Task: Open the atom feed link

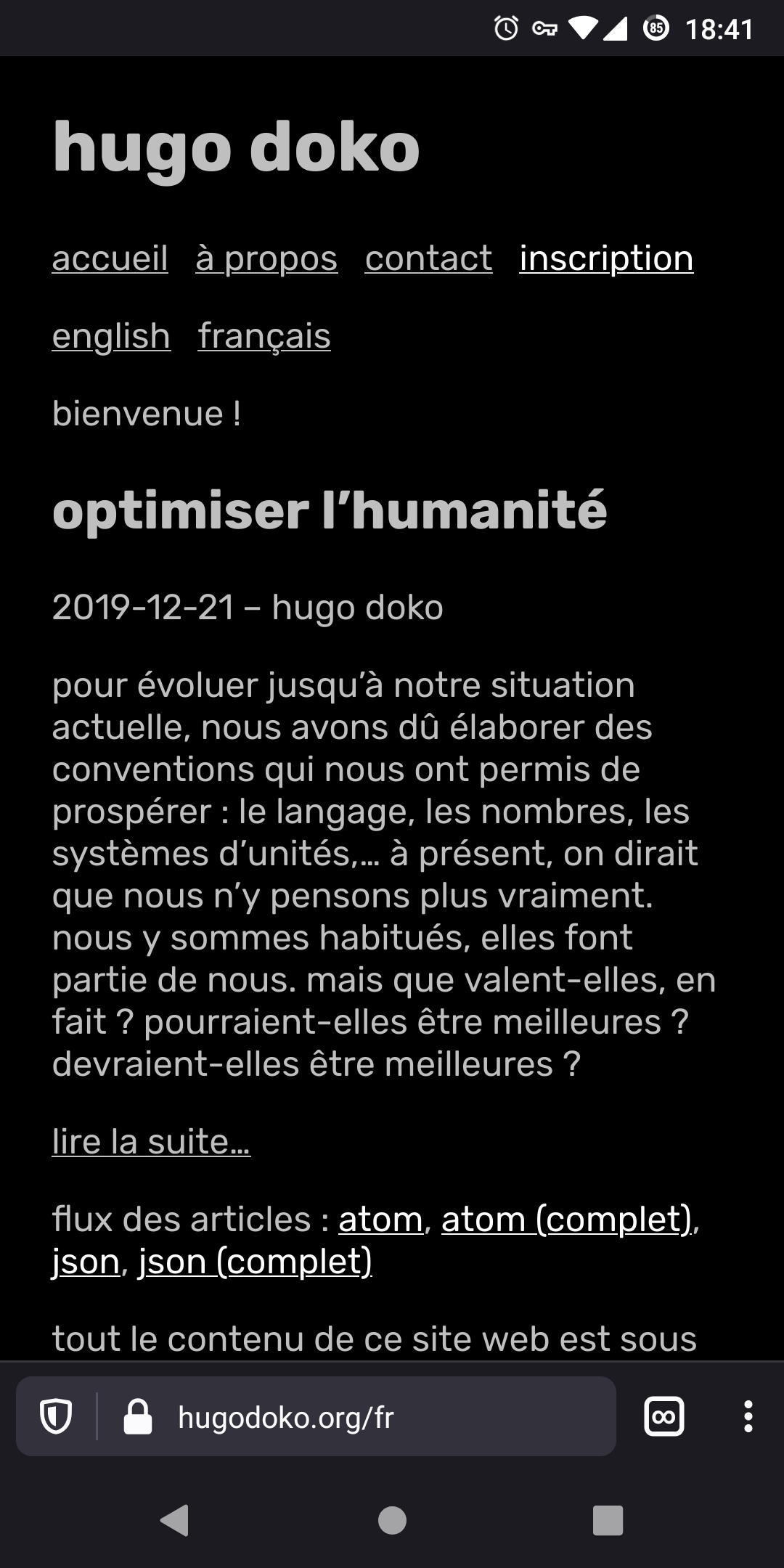Action: tap(380, 1219)
